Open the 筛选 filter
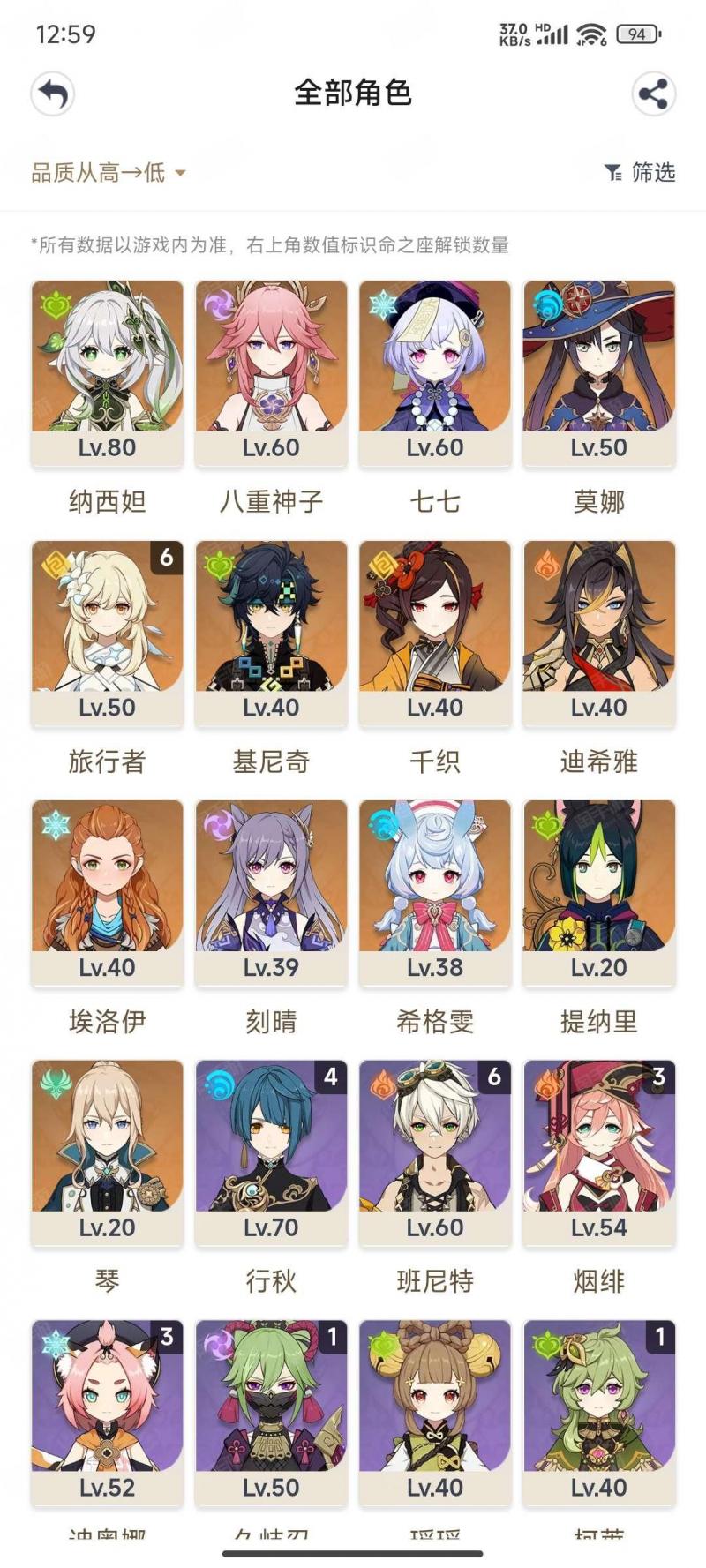This screenshot has width=706, height=1568. pos(640,172)
